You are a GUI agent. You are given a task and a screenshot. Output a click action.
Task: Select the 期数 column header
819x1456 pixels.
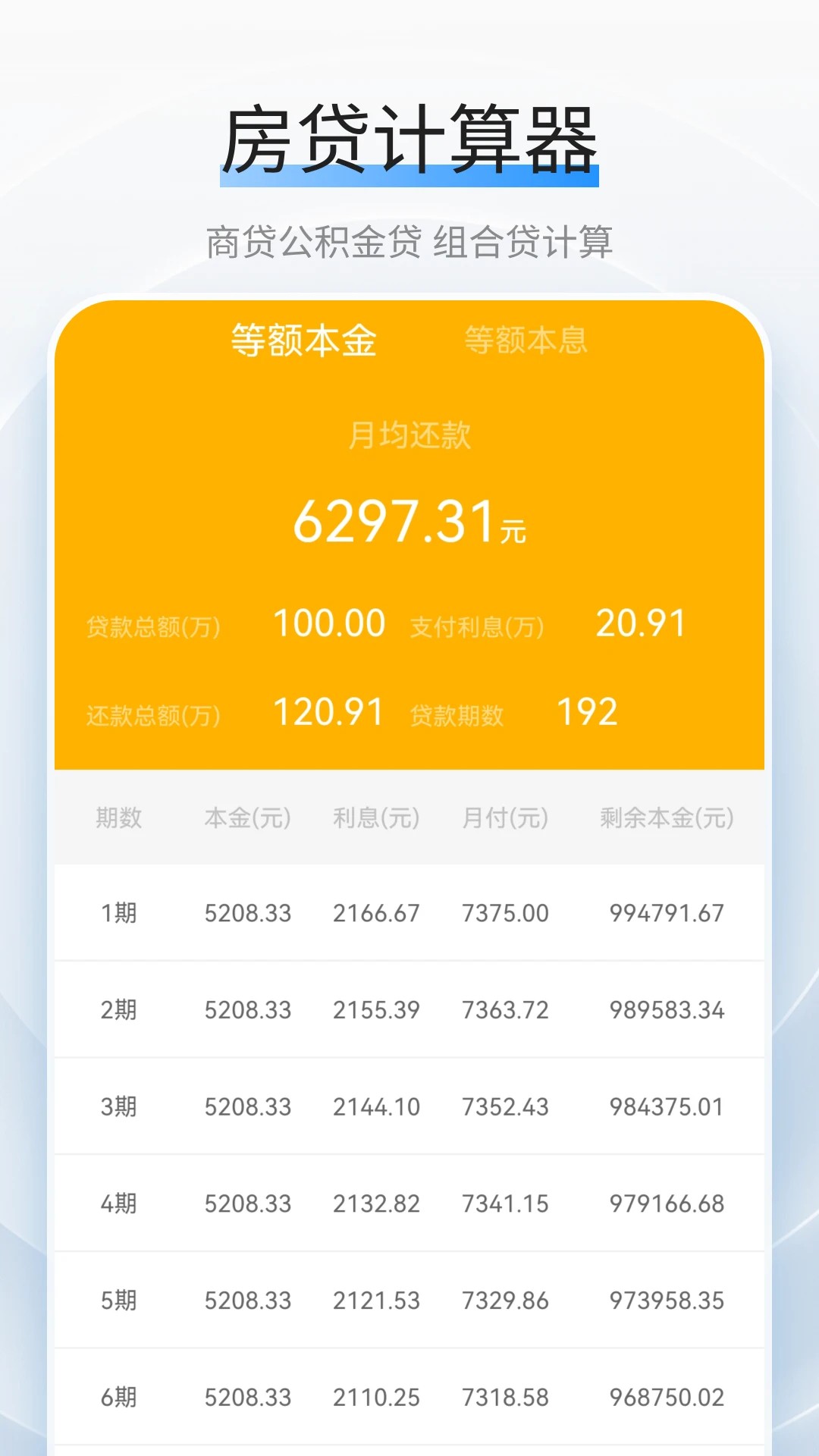click(118, 818)
